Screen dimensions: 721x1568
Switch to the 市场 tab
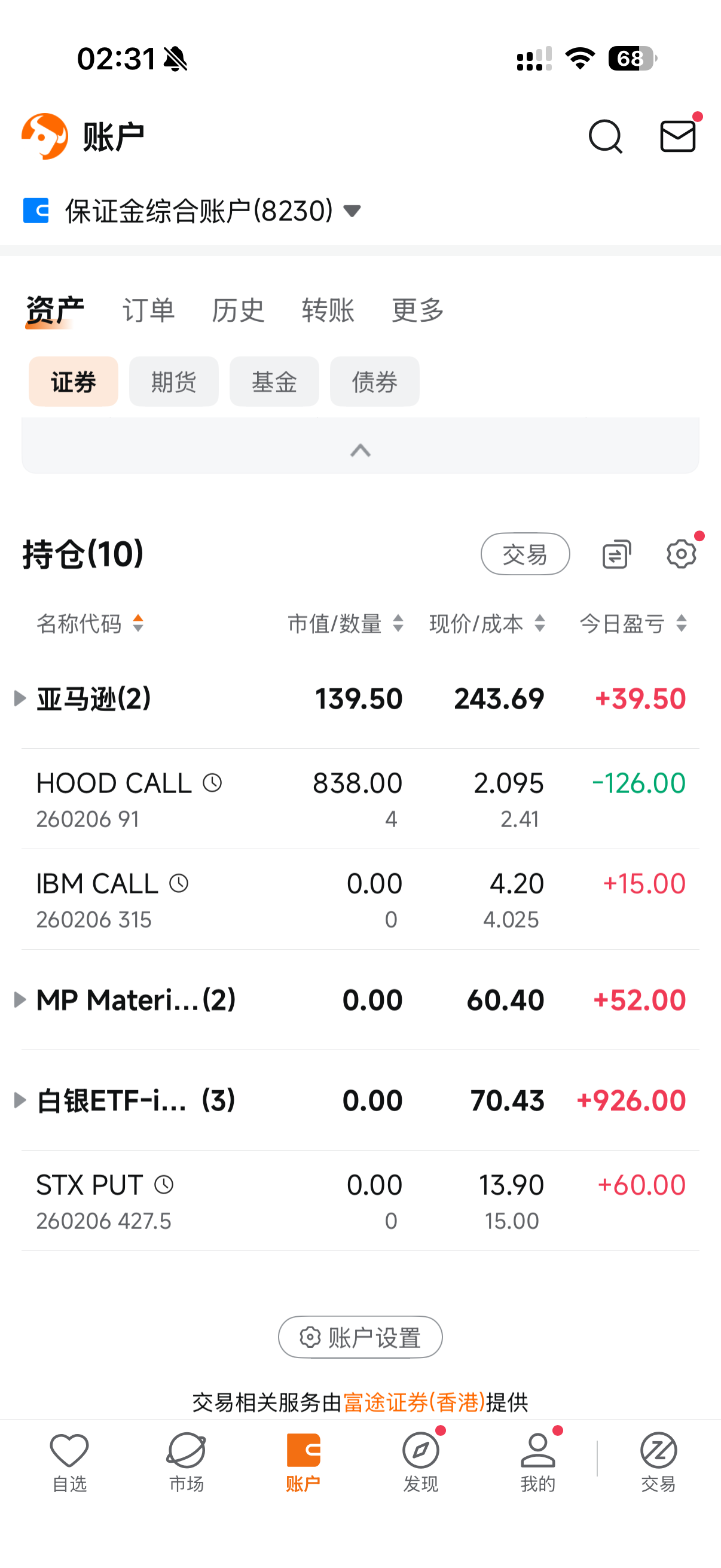pyautogui.click(x=186, y=1461)
